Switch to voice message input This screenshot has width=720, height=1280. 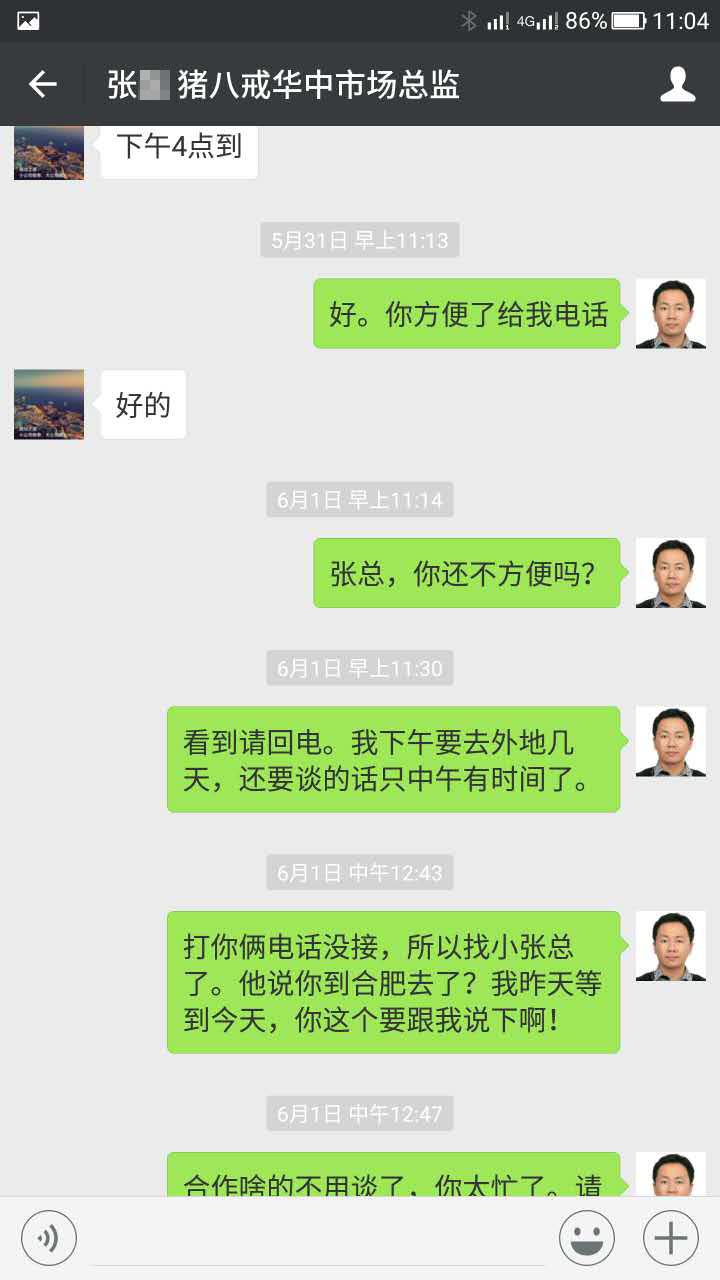(48, 1238)
